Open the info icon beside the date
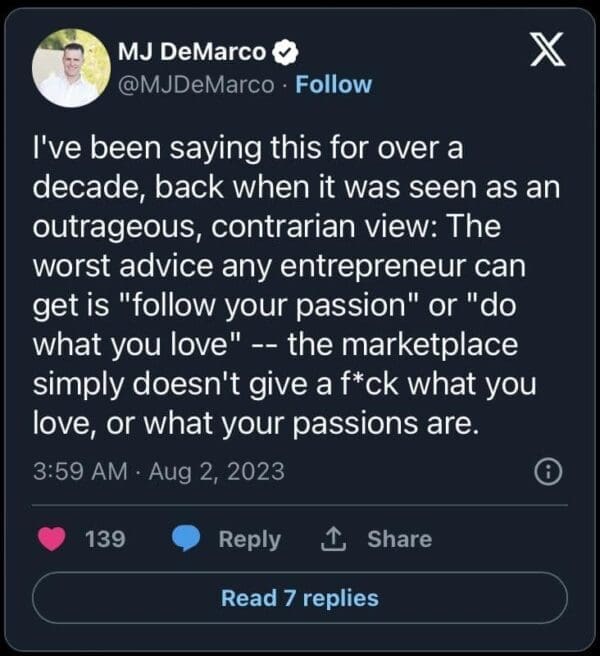 (547, 473)
